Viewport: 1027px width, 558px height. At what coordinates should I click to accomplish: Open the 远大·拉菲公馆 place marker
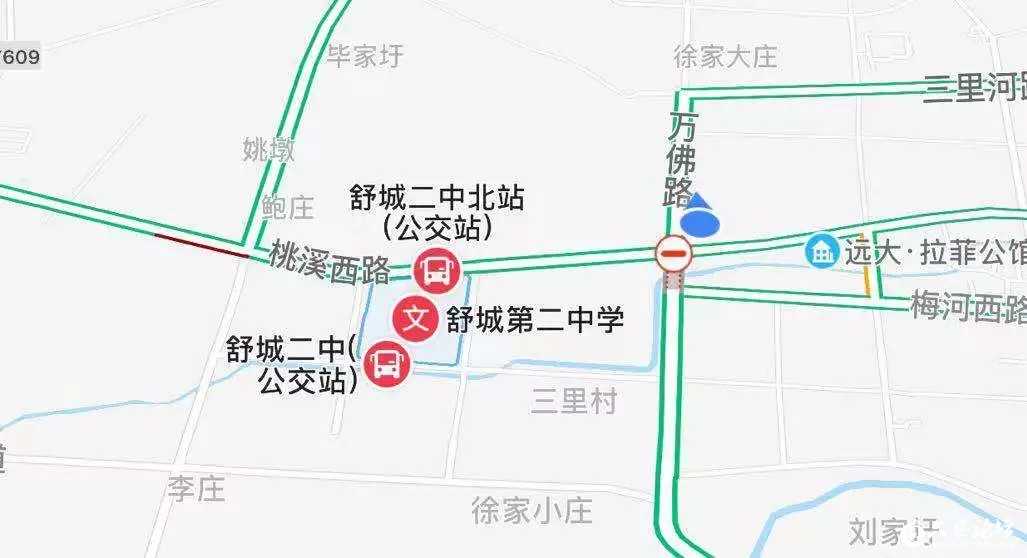822,251
